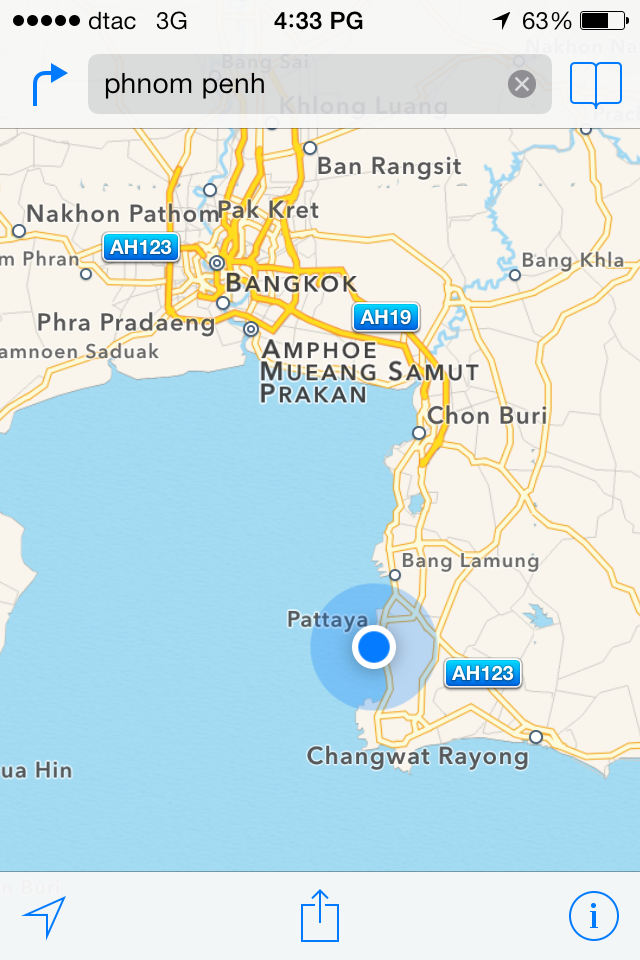Open directions with the arrow icon
This screenshot has width=640, height=960.
point(49,85)
